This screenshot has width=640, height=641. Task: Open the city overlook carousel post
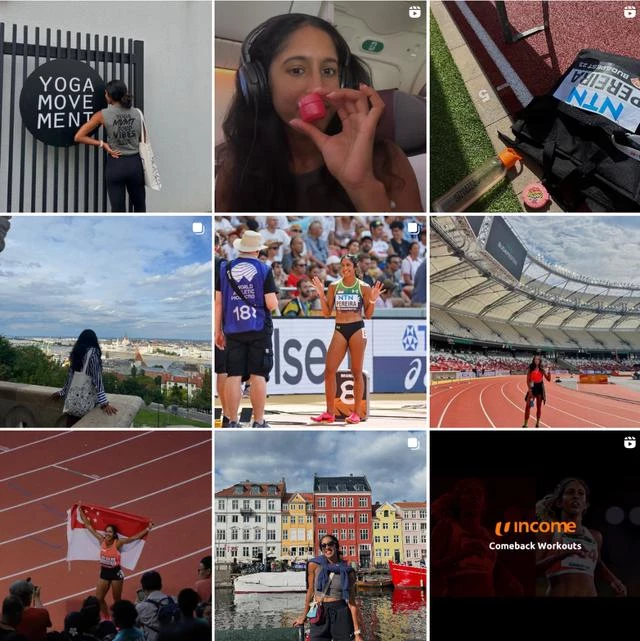tap(105, 321)
